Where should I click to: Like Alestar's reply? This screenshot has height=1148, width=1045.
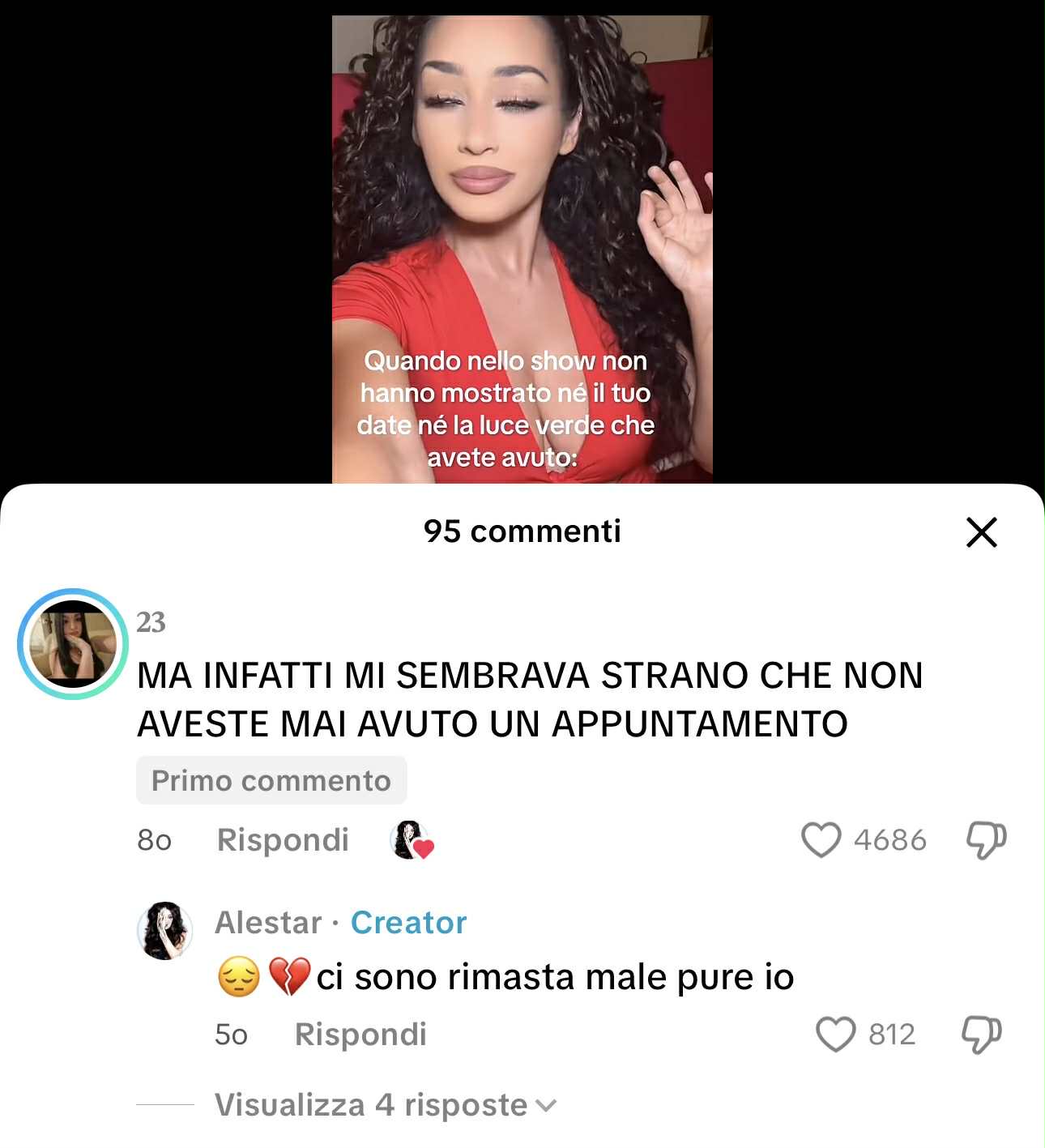tap(835, 1035)
